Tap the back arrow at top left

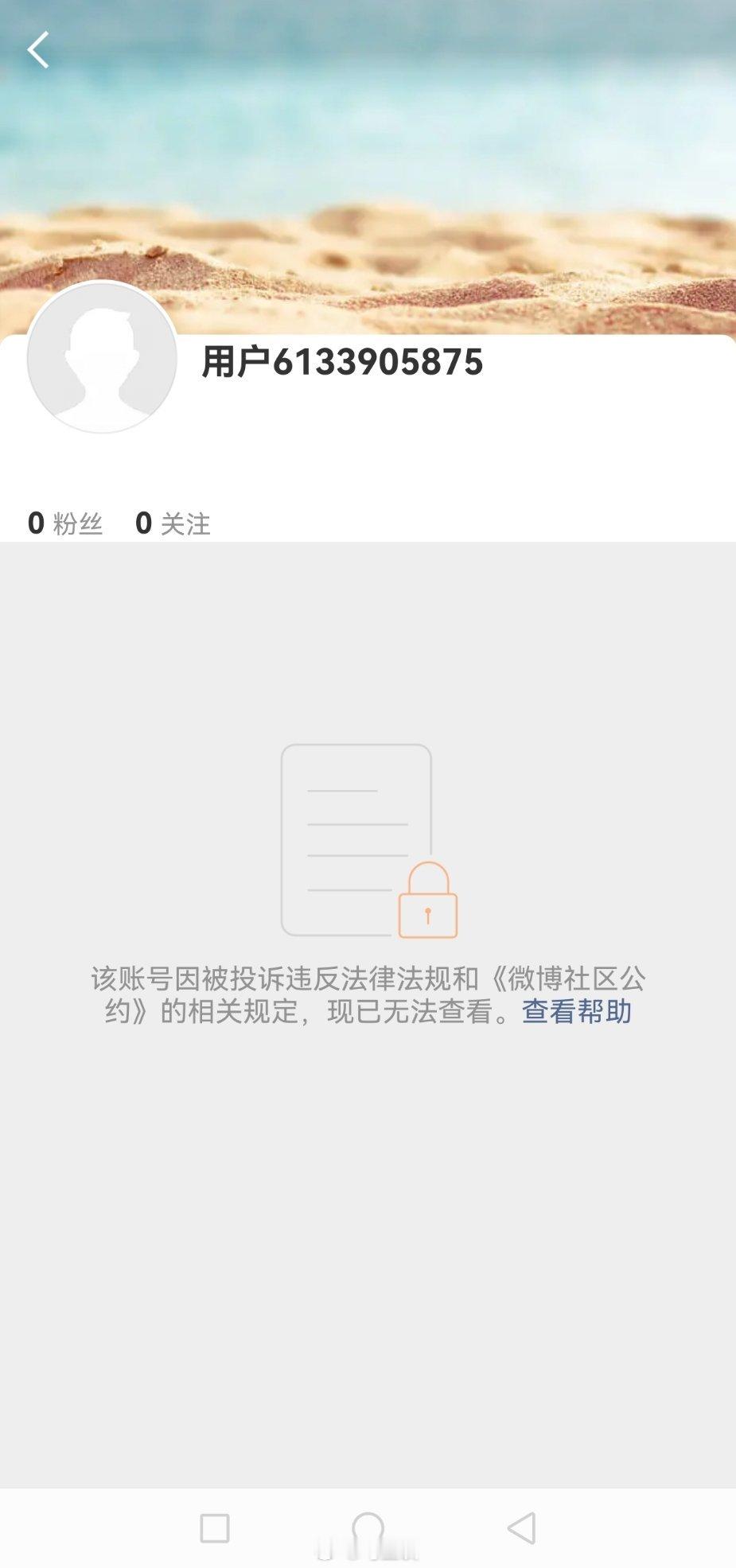pos(37,49)
